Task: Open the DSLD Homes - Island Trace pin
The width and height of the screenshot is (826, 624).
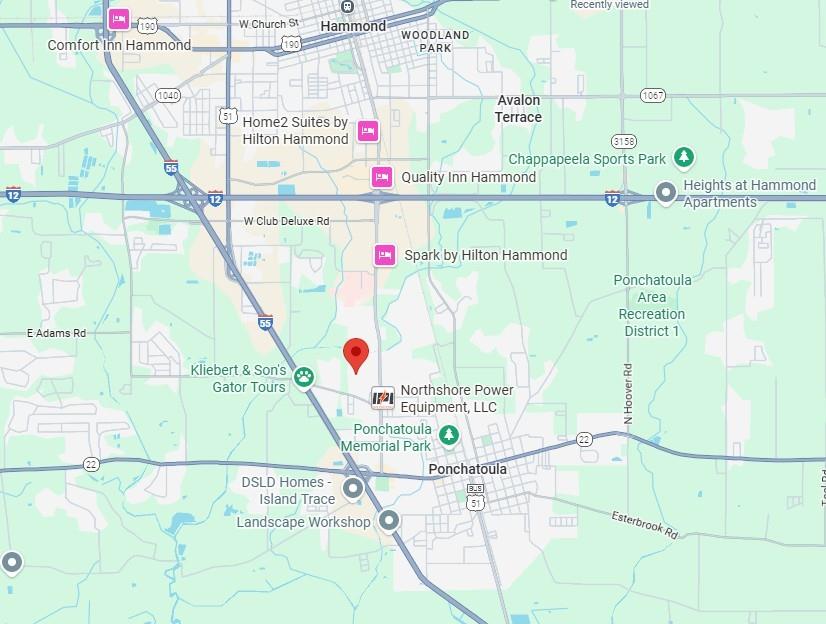Action: pyautogui.click(x=353, y=488)
